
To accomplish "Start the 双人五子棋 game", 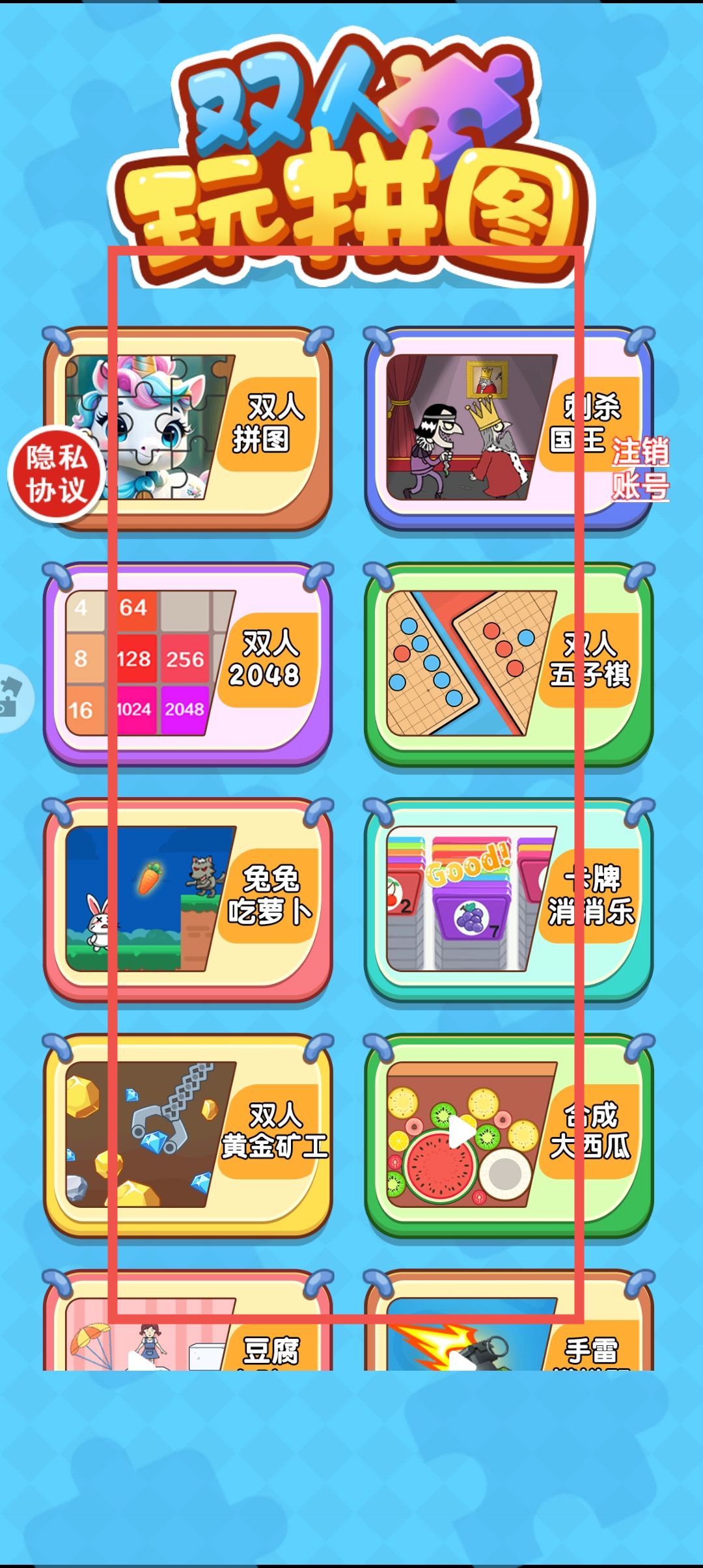I will pyautogui.click(x=508, y=663).
